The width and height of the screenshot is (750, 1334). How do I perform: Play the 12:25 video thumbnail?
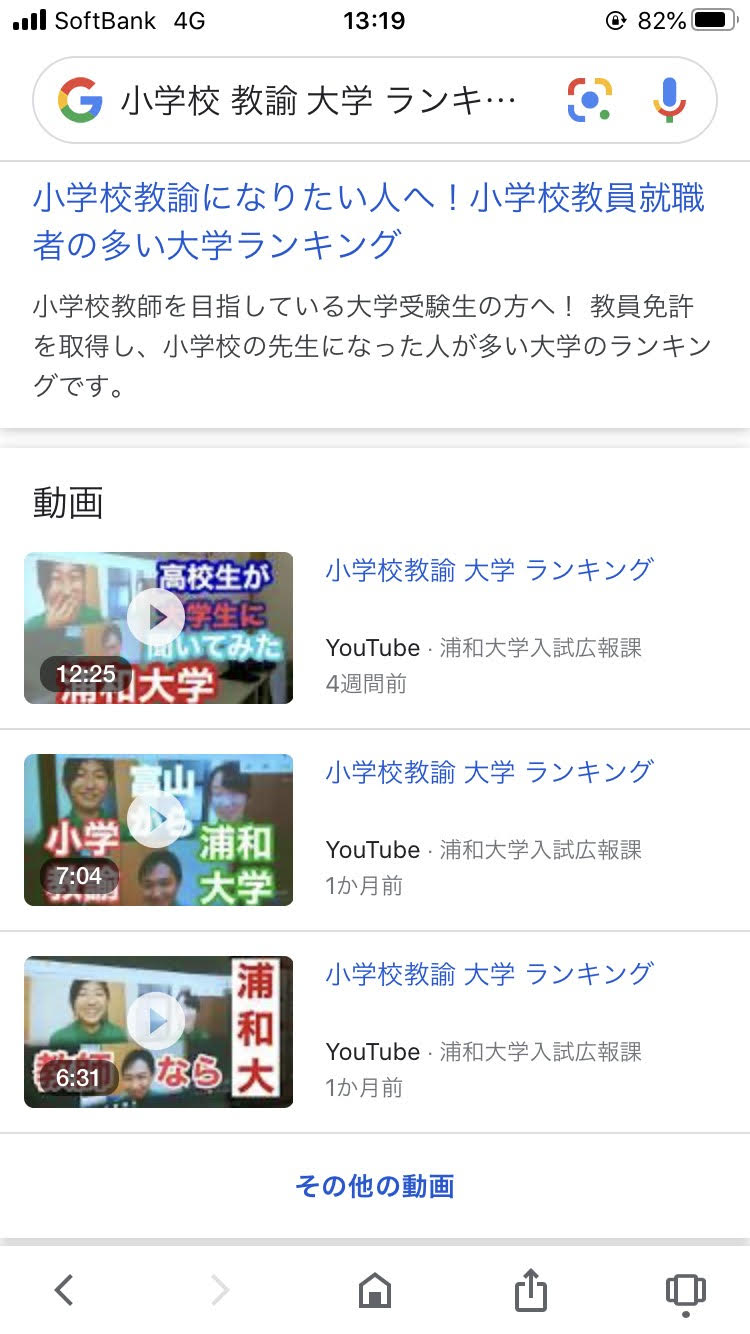(x=159, y=628)
